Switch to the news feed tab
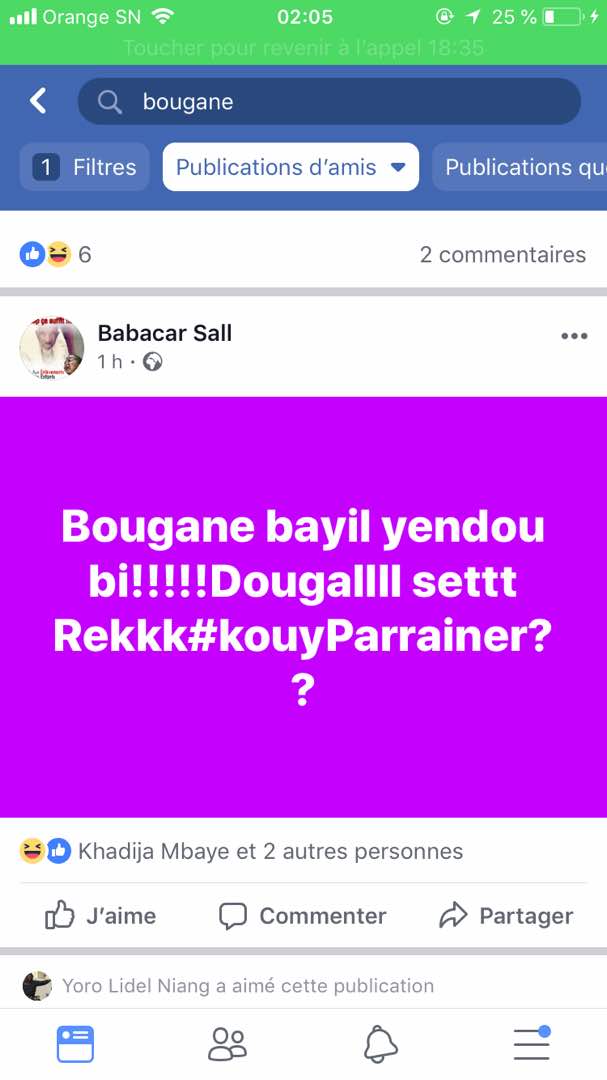607x1080 pixels. (75, 1044)
